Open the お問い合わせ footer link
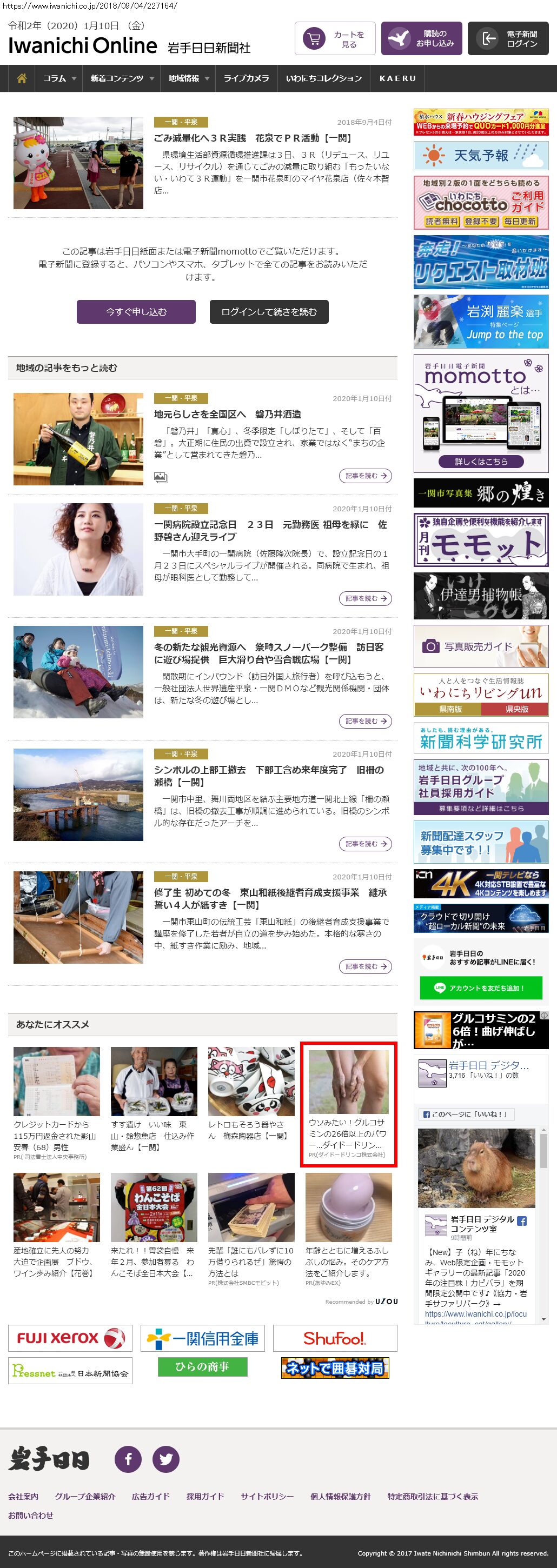 [x=30, y=1515]
